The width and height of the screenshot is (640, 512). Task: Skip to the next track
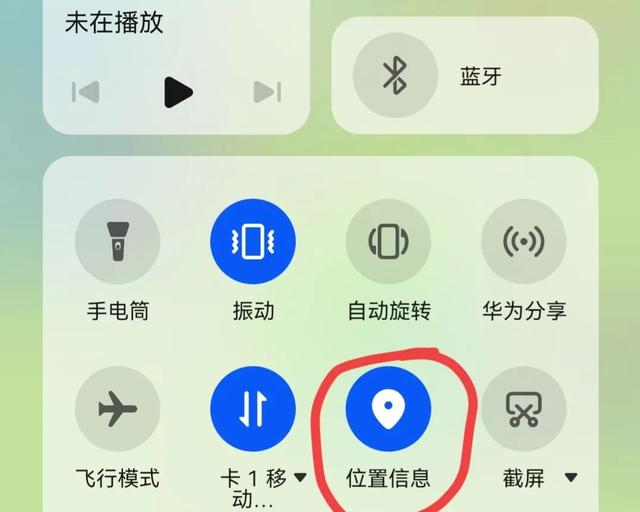tap(266, 92)
